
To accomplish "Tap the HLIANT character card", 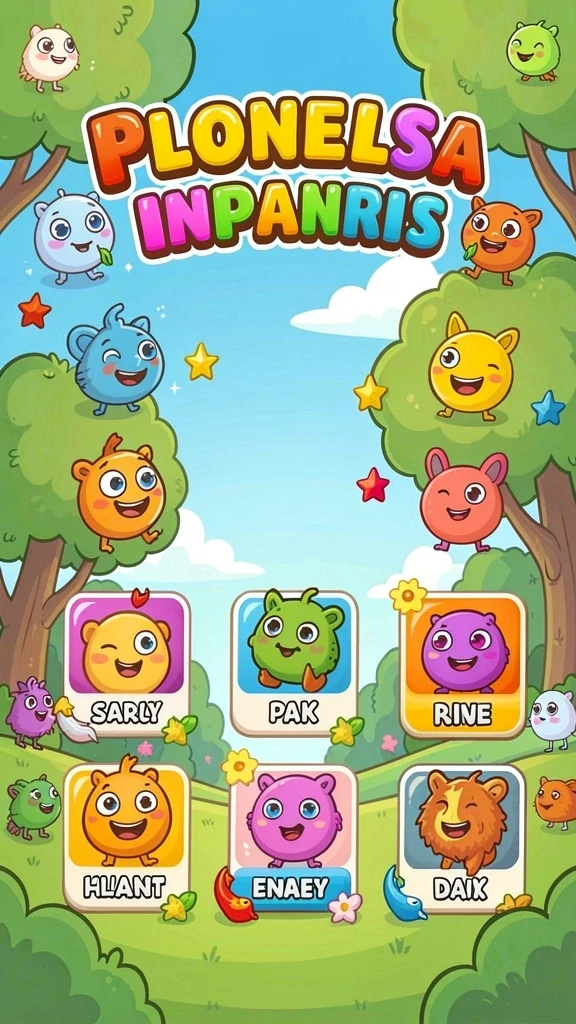I will click(127, 837).
